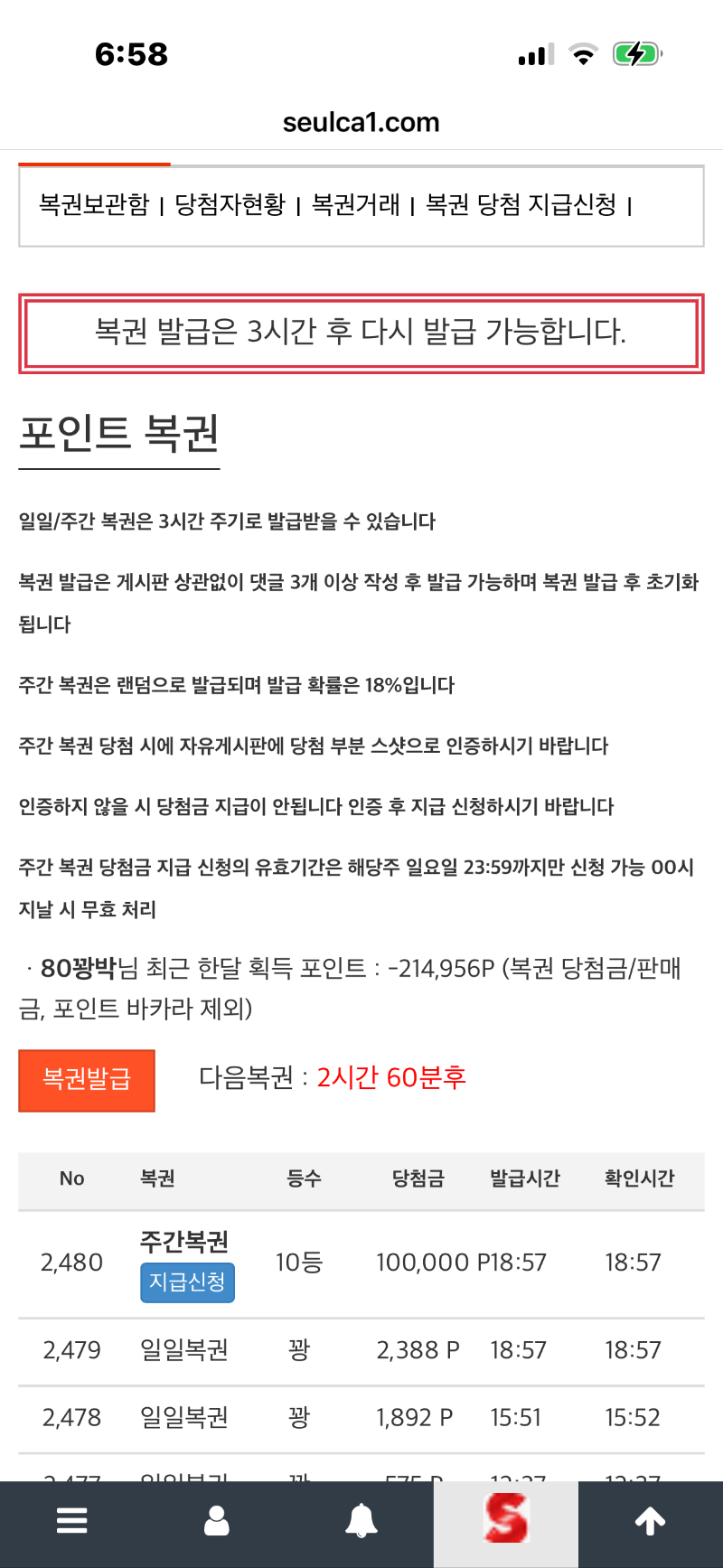Tap the seulca1.com address bar
Image resolution: width=723 pixels, height=1568 pixels.
point(361,123)
